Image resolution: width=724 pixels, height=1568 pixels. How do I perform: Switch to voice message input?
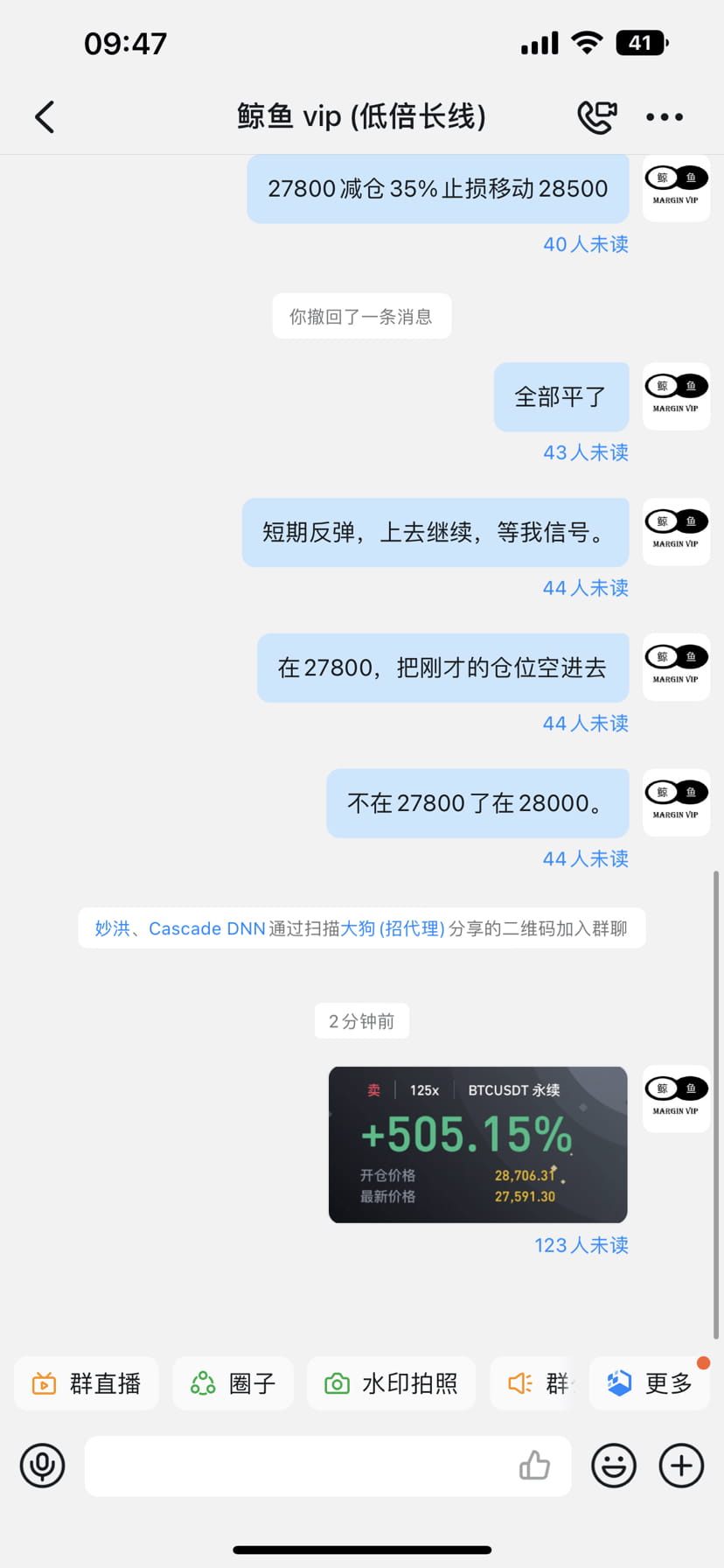click(x=43, y=1466)
